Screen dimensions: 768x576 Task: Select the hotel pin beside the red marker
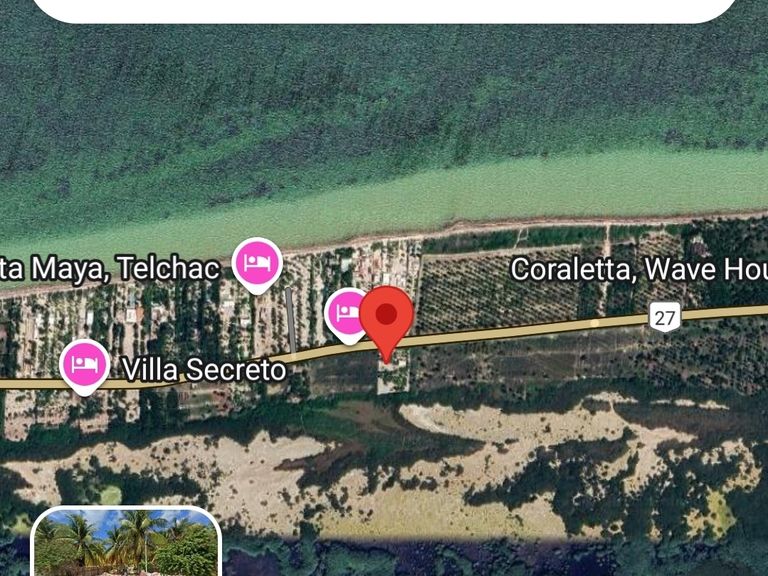tap(346, 312)
